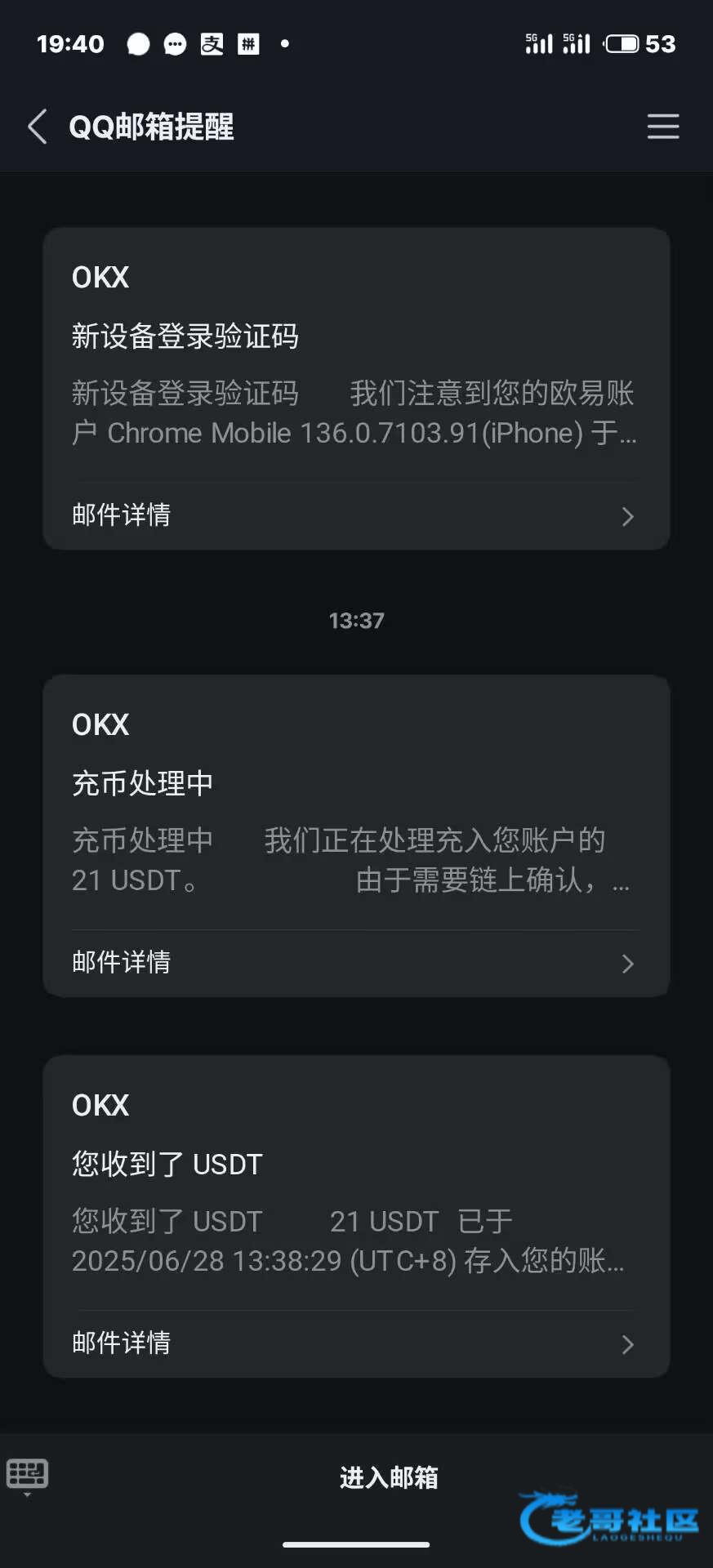This screenshot has height=1568, width=713.
Task: Open 邮件详情 for 新设备登录验证码 email
Action: tap(355, 515)
